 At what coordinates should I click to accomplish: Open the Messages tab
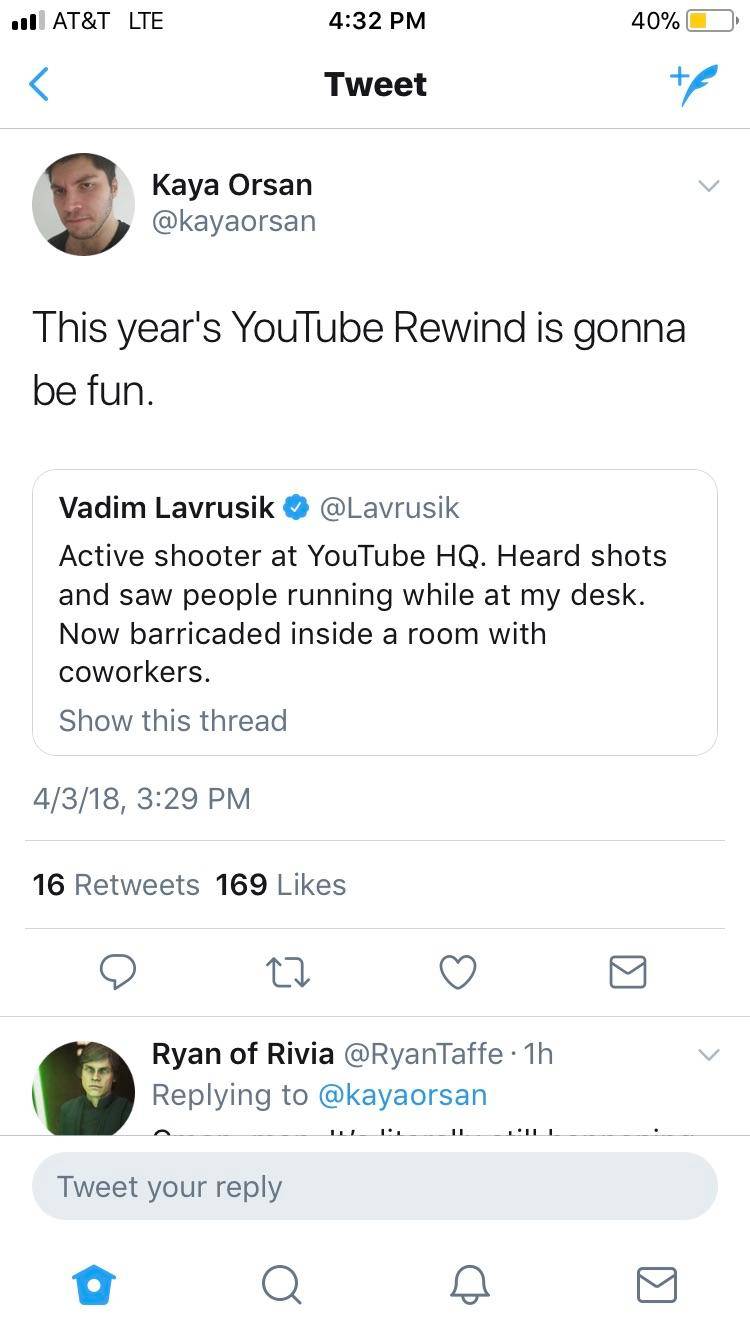[656, 1285]
